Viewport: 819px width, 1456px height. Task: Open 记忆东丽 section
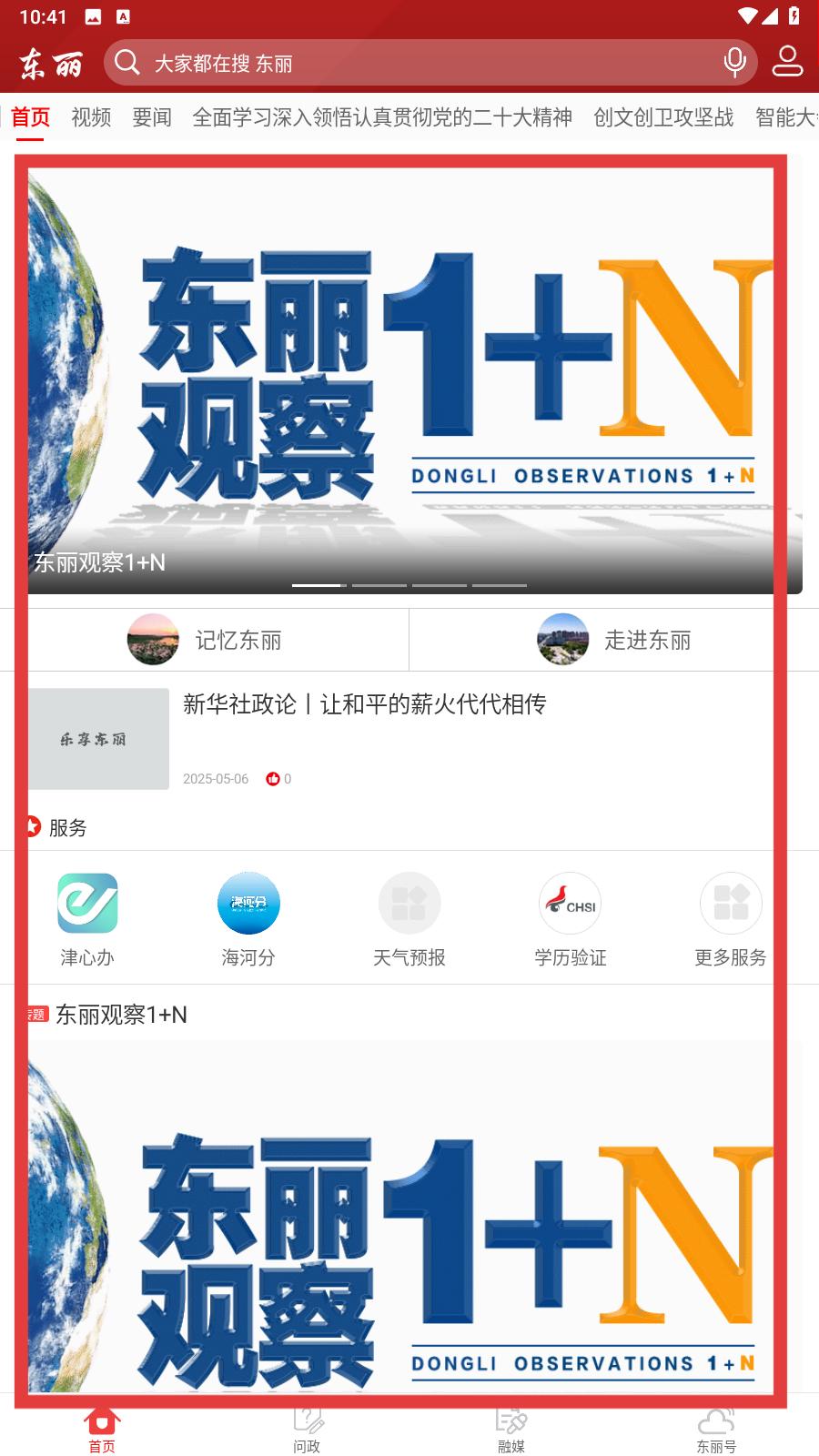(206, 640)
